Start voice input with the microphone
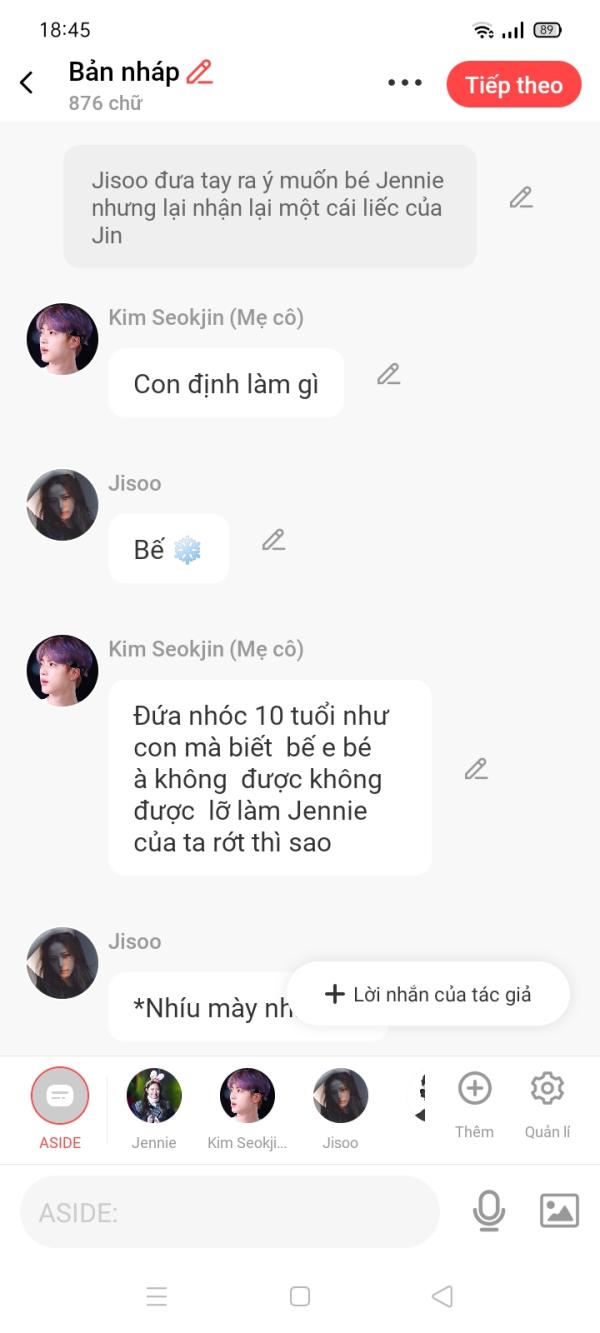The image size is (600, 1333). tap(488, 1212)
